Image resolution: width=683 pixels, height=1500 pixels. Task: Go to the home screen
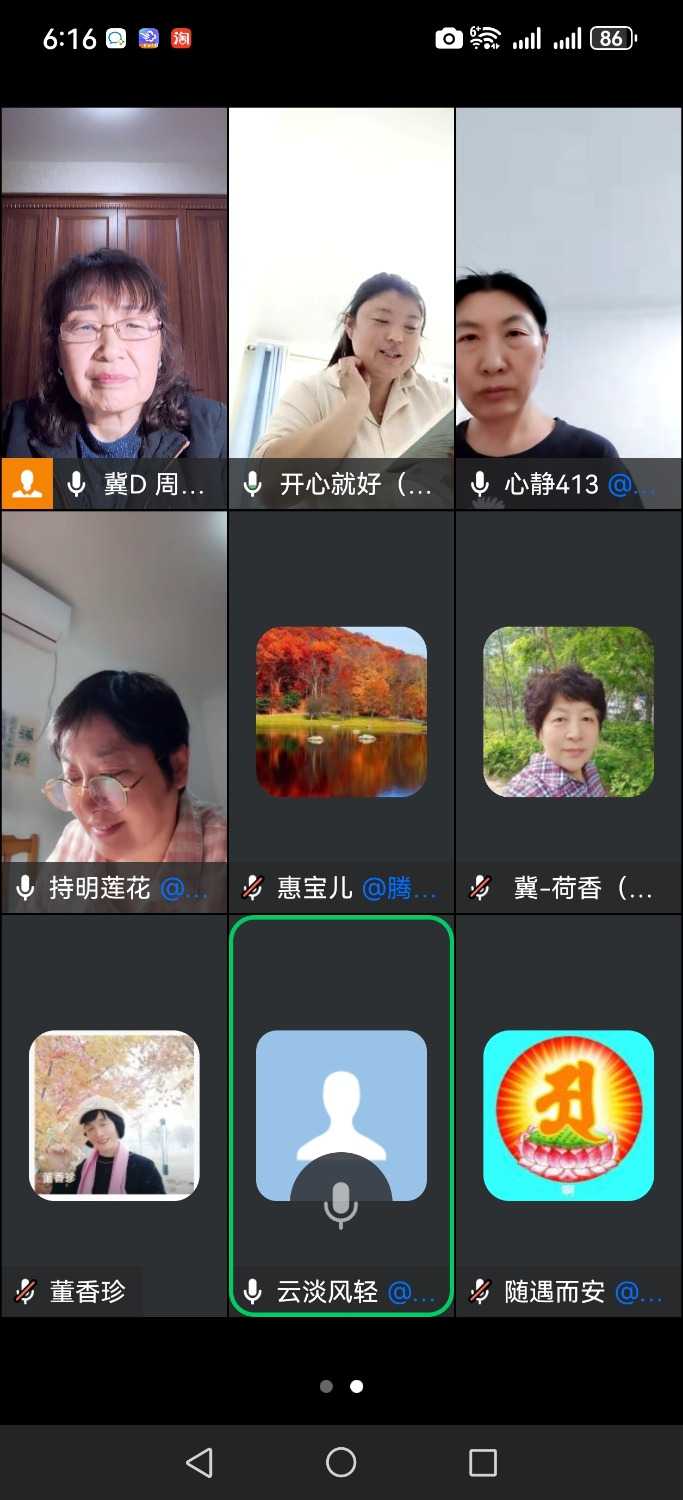point(341,1462)
